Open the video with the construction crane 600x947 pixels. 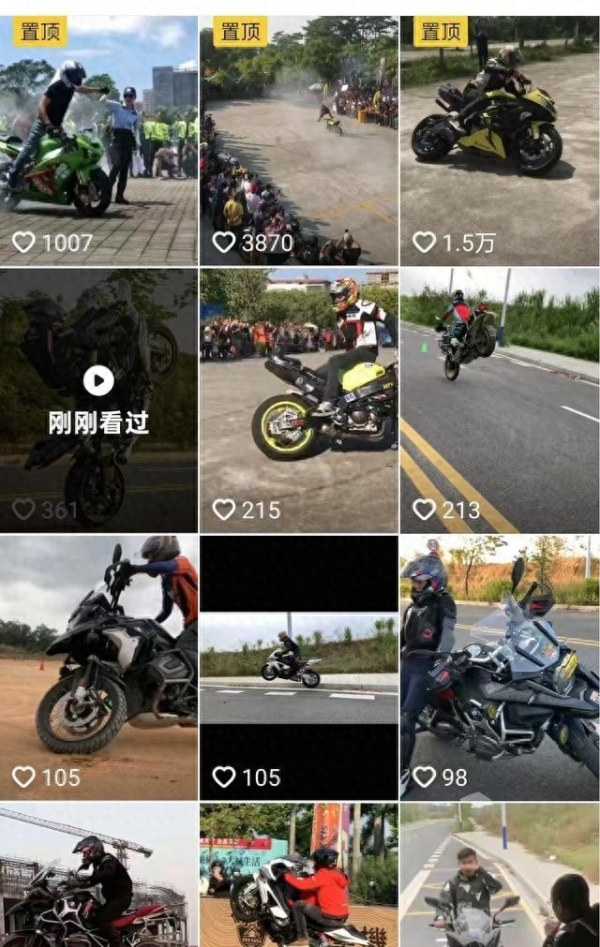pyautogui.click(x=98, y=875)
